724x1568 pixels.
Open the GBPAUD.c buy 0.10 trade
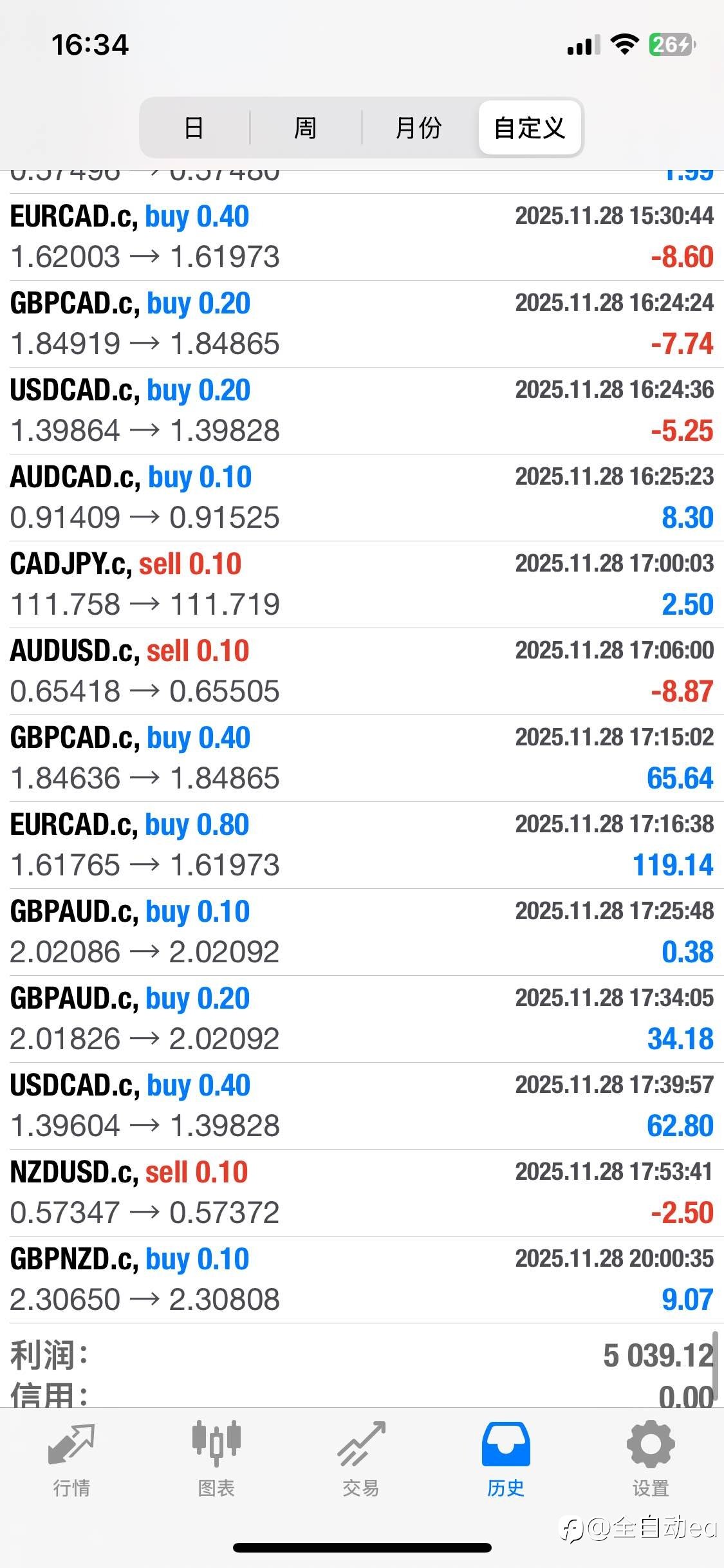(362, 932)
